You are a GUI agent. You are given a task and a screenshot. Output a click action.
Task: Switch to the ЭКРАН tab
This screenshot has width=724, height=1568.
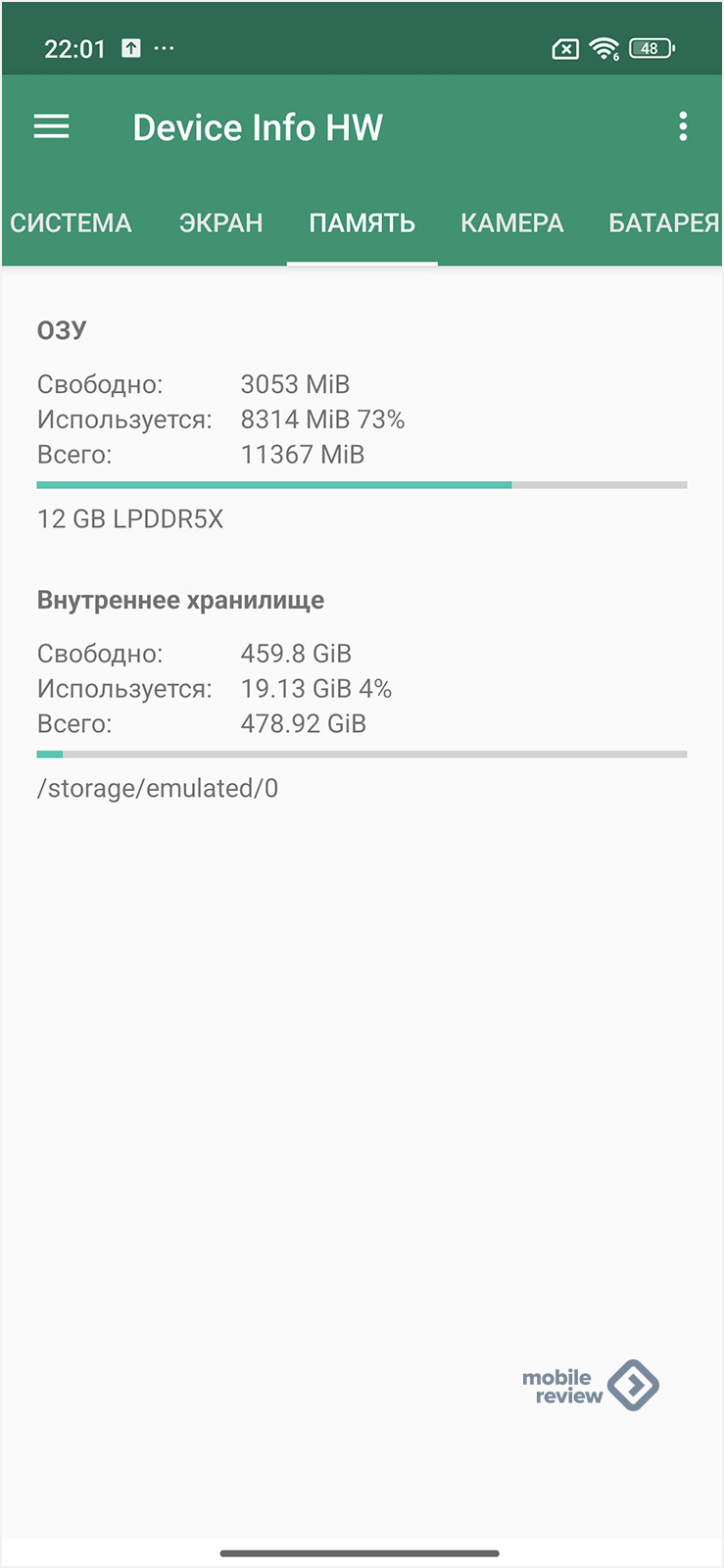[221, 223]
